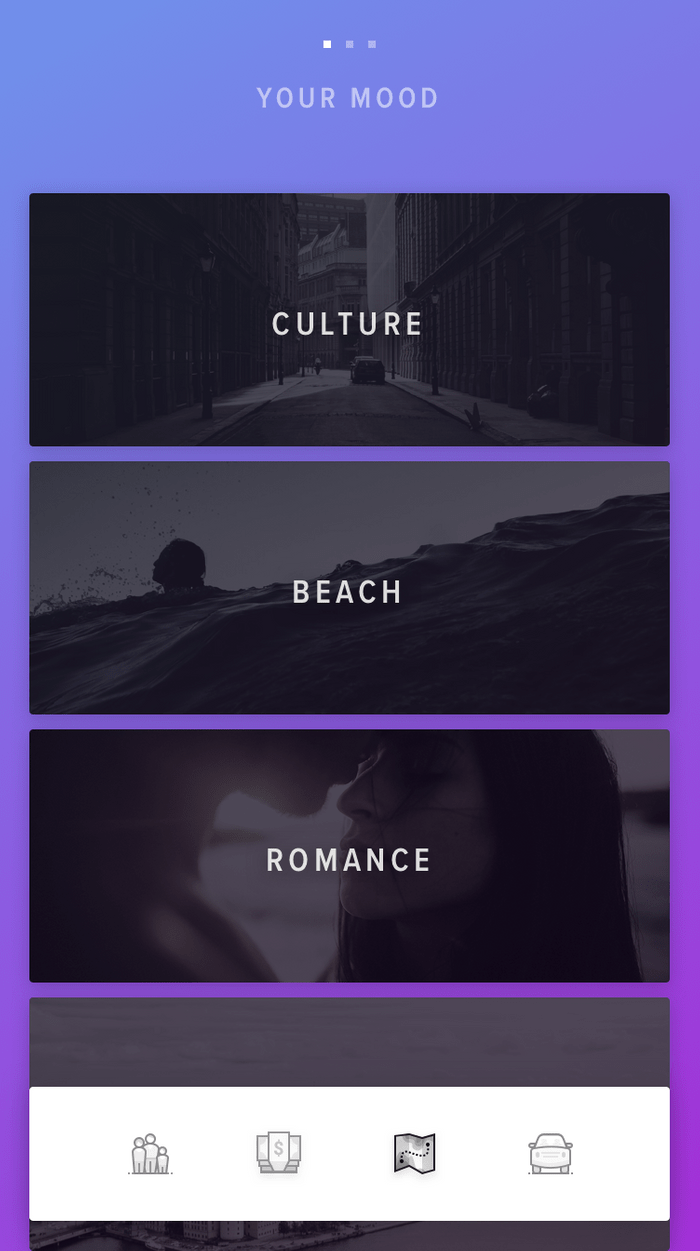Select the Culture mood card
Screen dimensions: 700x1251
pos(349,319)
